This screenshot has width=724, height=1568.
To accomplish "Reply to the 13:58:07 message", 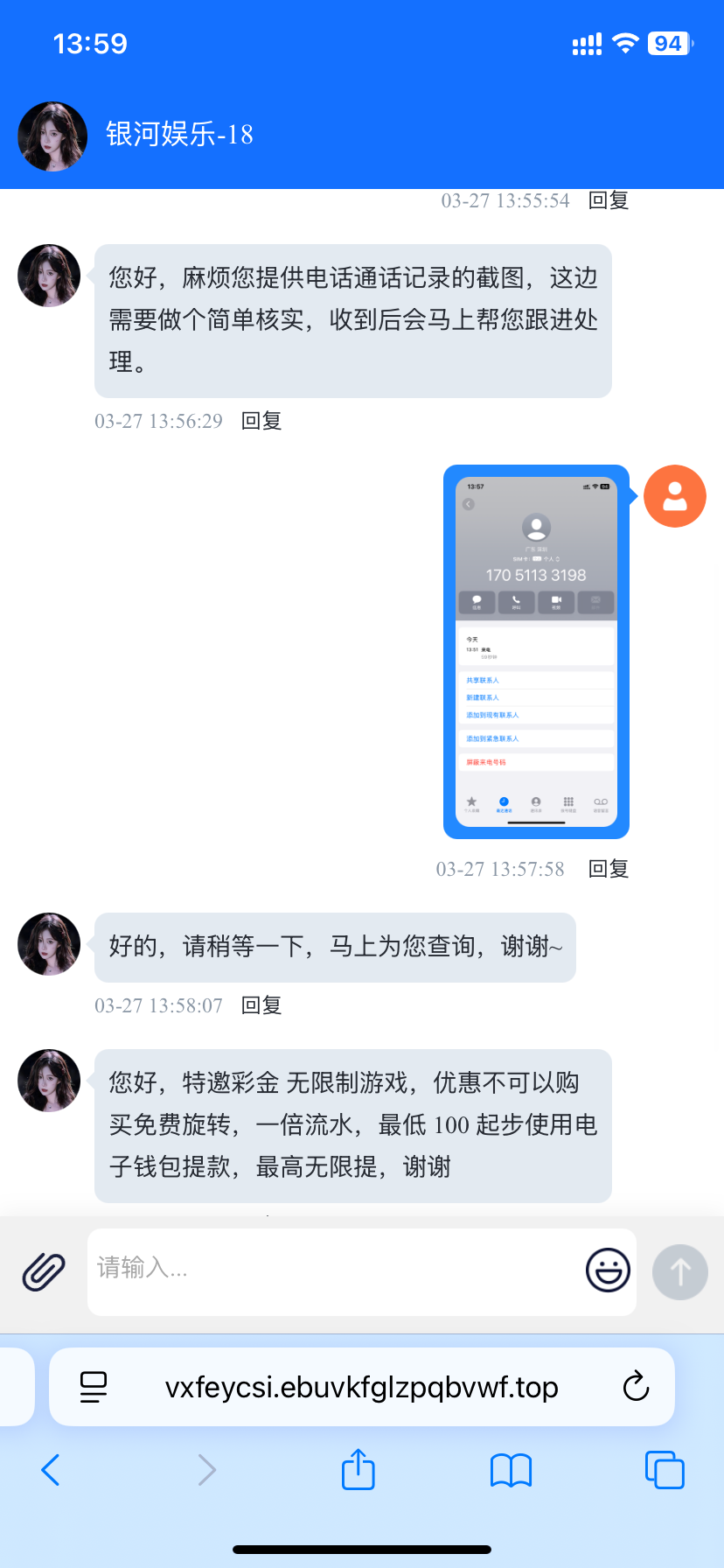I will tap(261, 1005).
